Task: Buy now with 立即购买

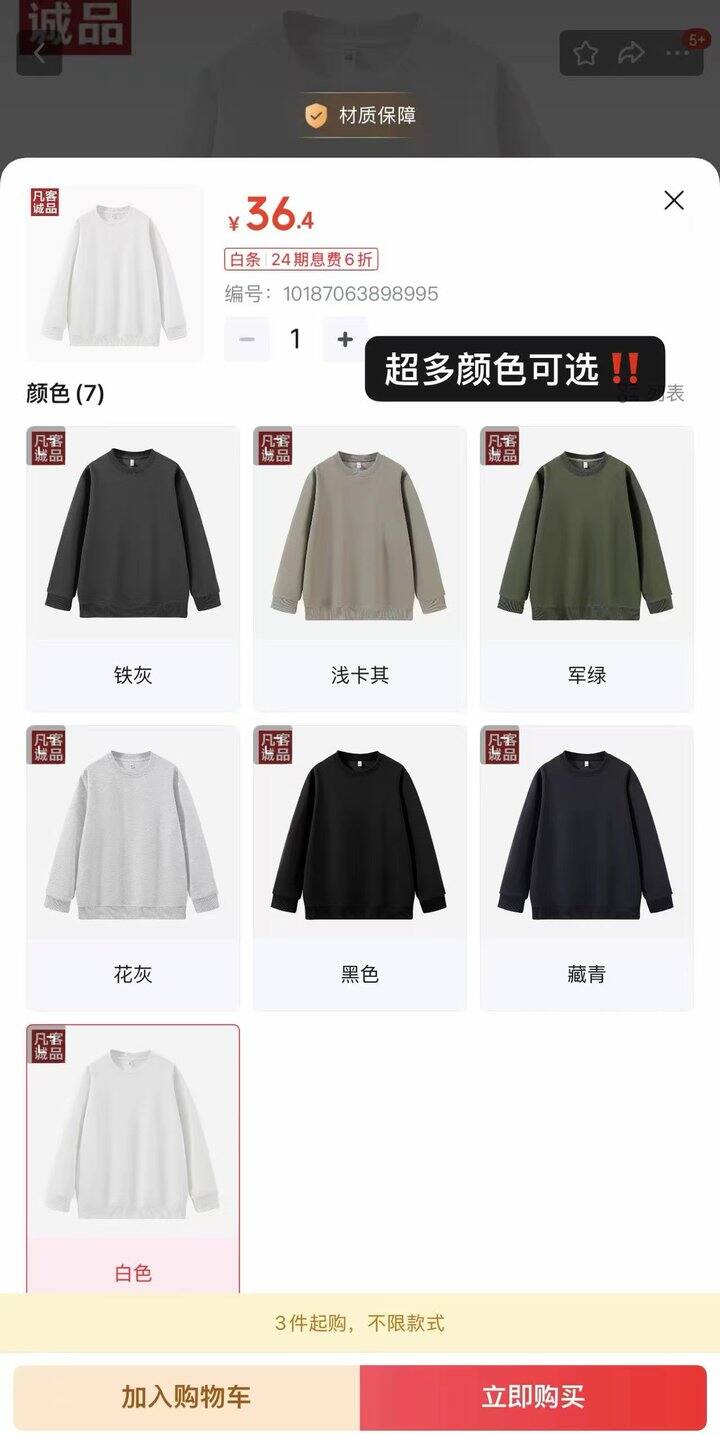Action: [x=533, y=1397]
